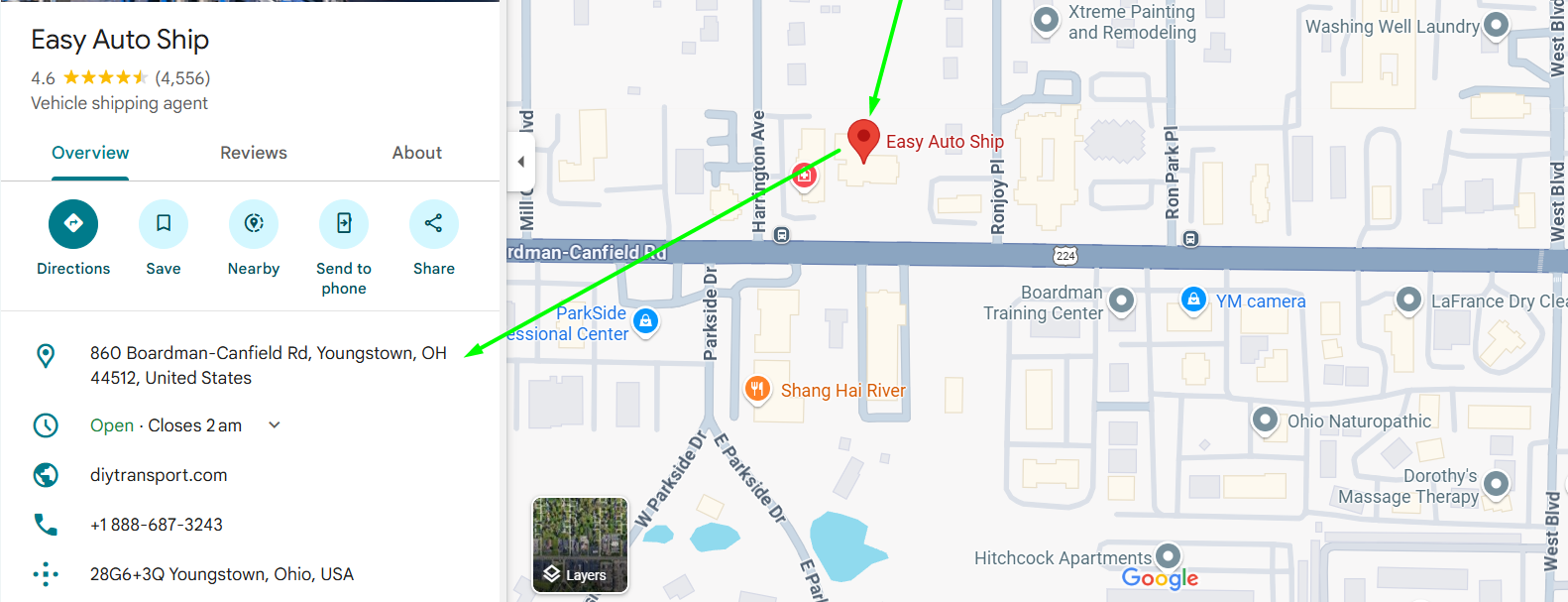This screenshot has height=602, width=1568.
Task: Search nearby places
Action: coord(254,225)
